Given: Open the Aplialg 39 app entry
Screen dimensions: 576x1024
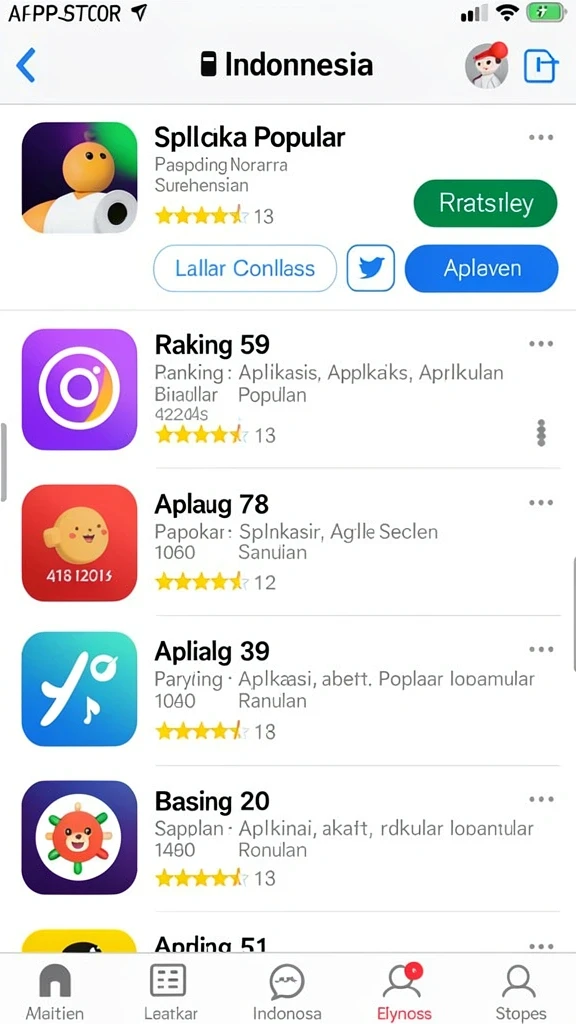Looking at the screenshot, I should tap(291, 690).
